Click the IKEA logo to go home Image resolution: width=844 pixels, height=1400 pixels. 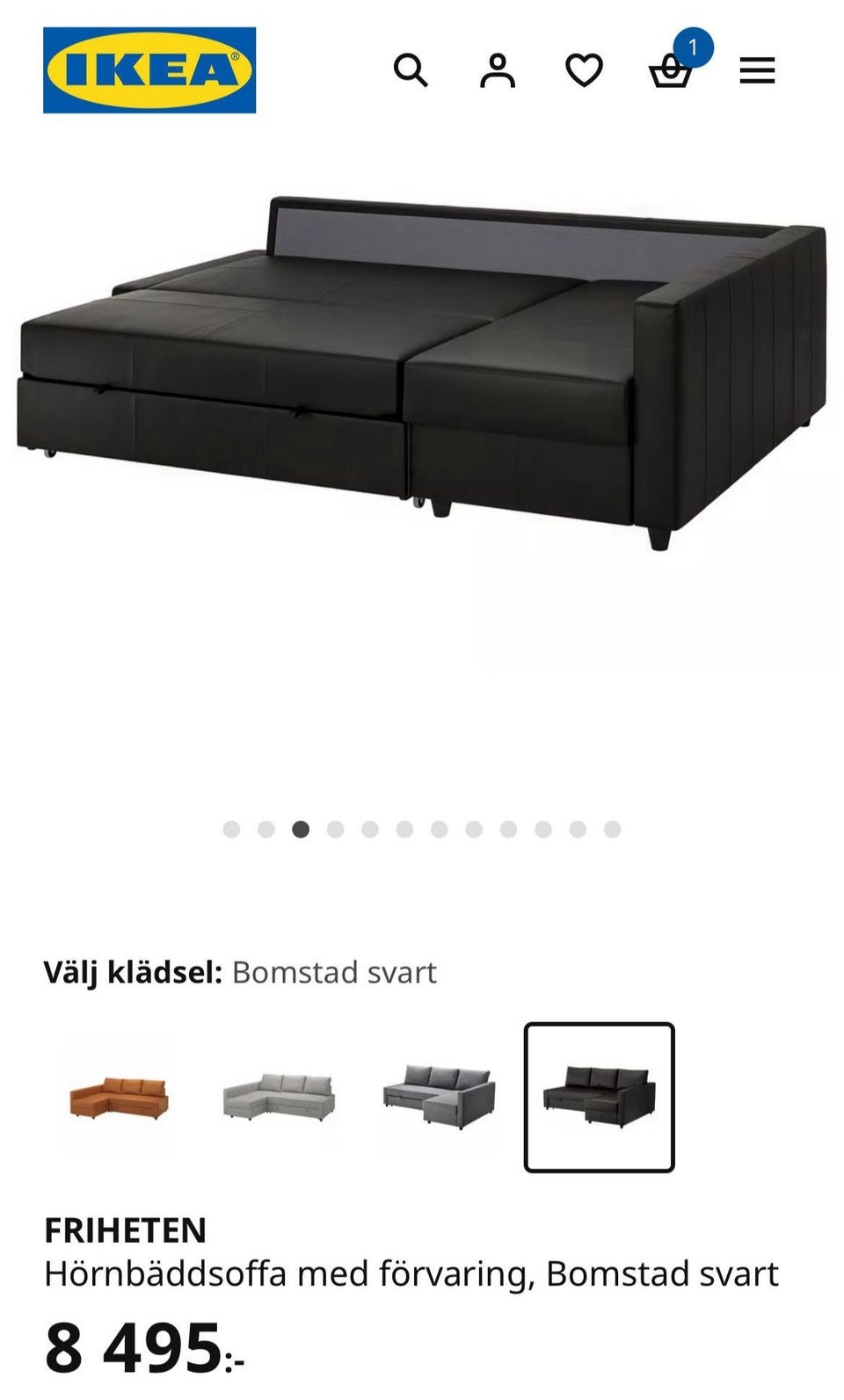tap(149, 69)
